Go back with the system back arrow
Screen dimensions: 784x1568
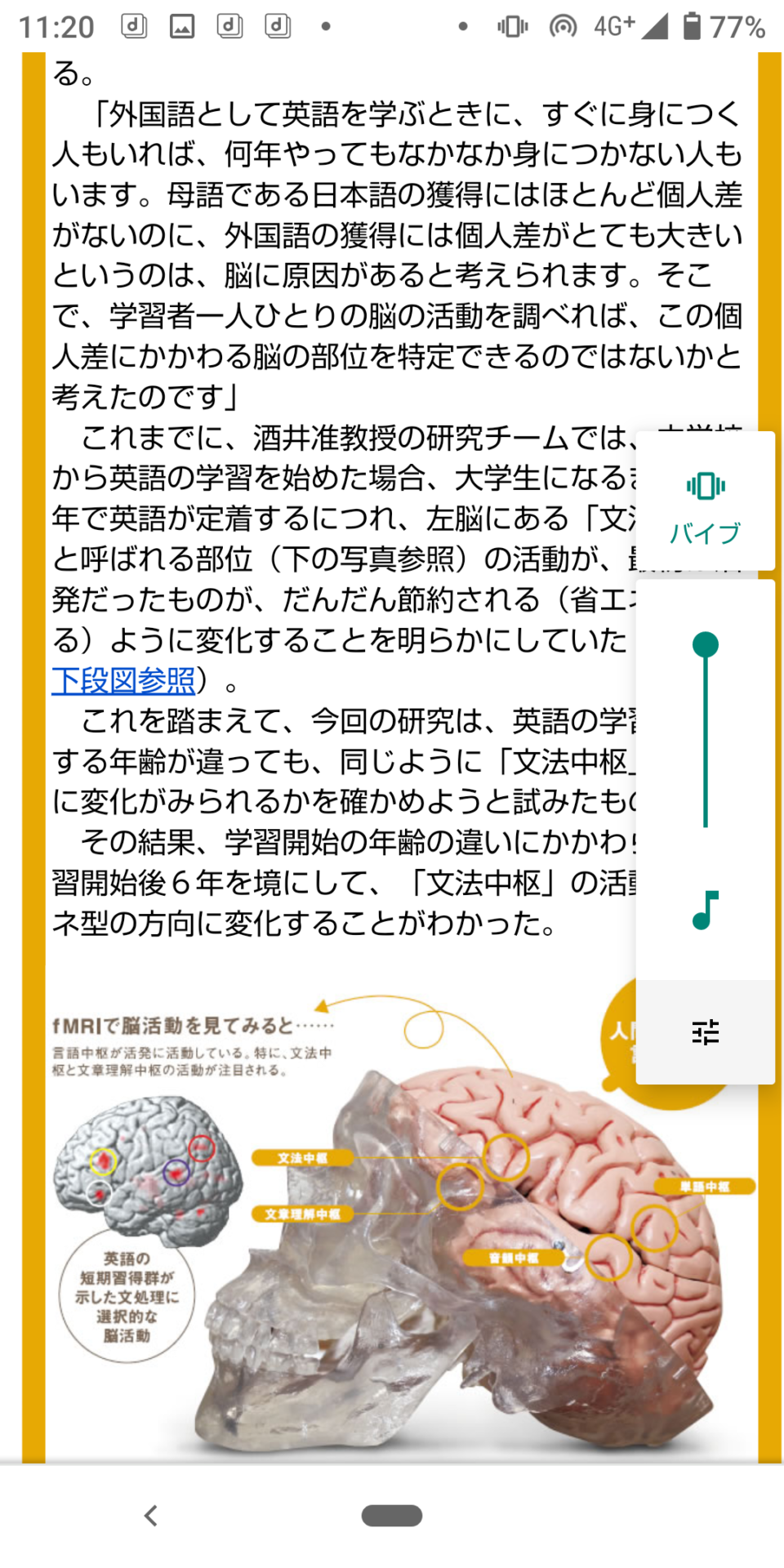coord(151,1516)
